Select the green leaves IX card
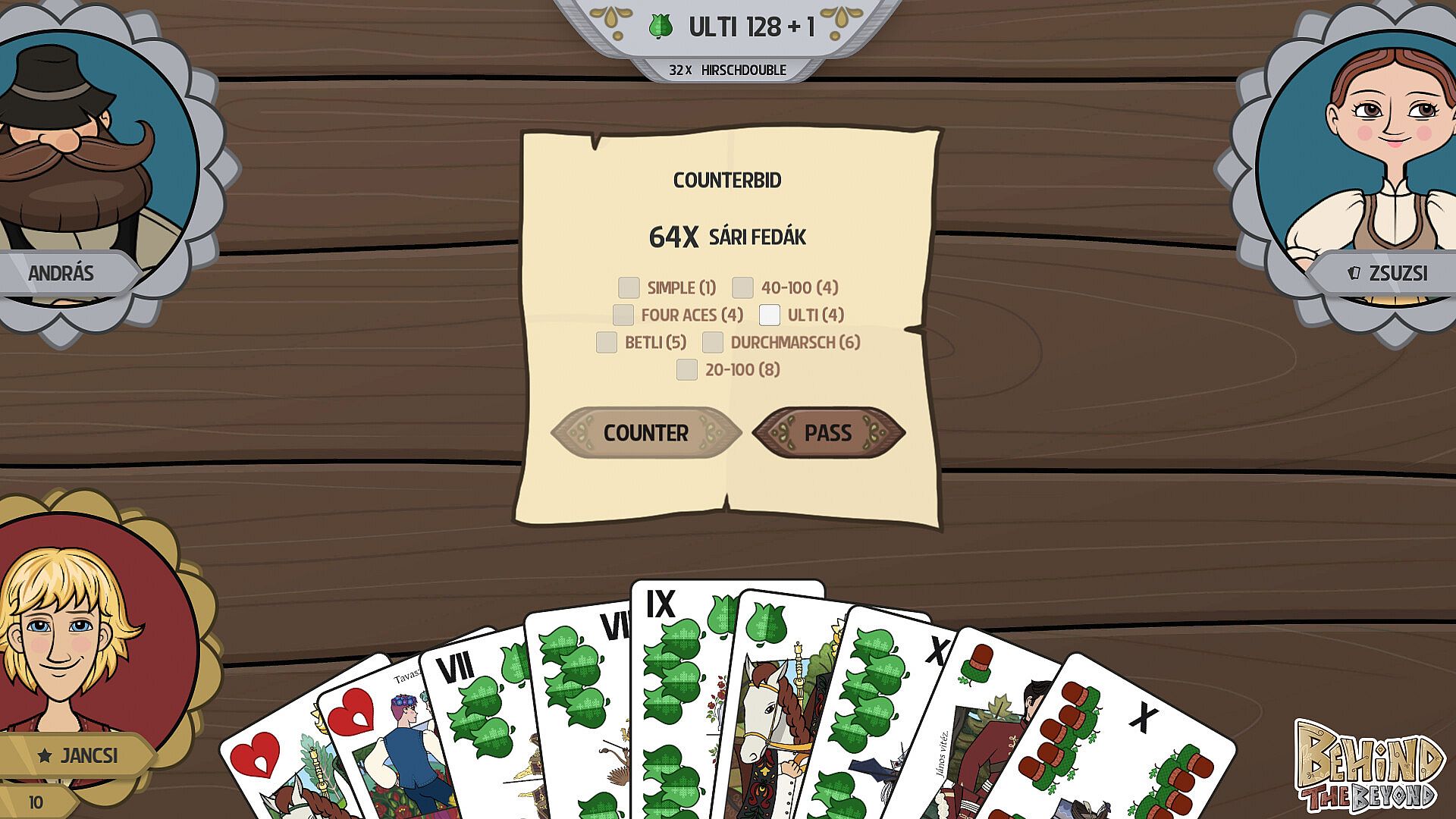 click(675, 682)
